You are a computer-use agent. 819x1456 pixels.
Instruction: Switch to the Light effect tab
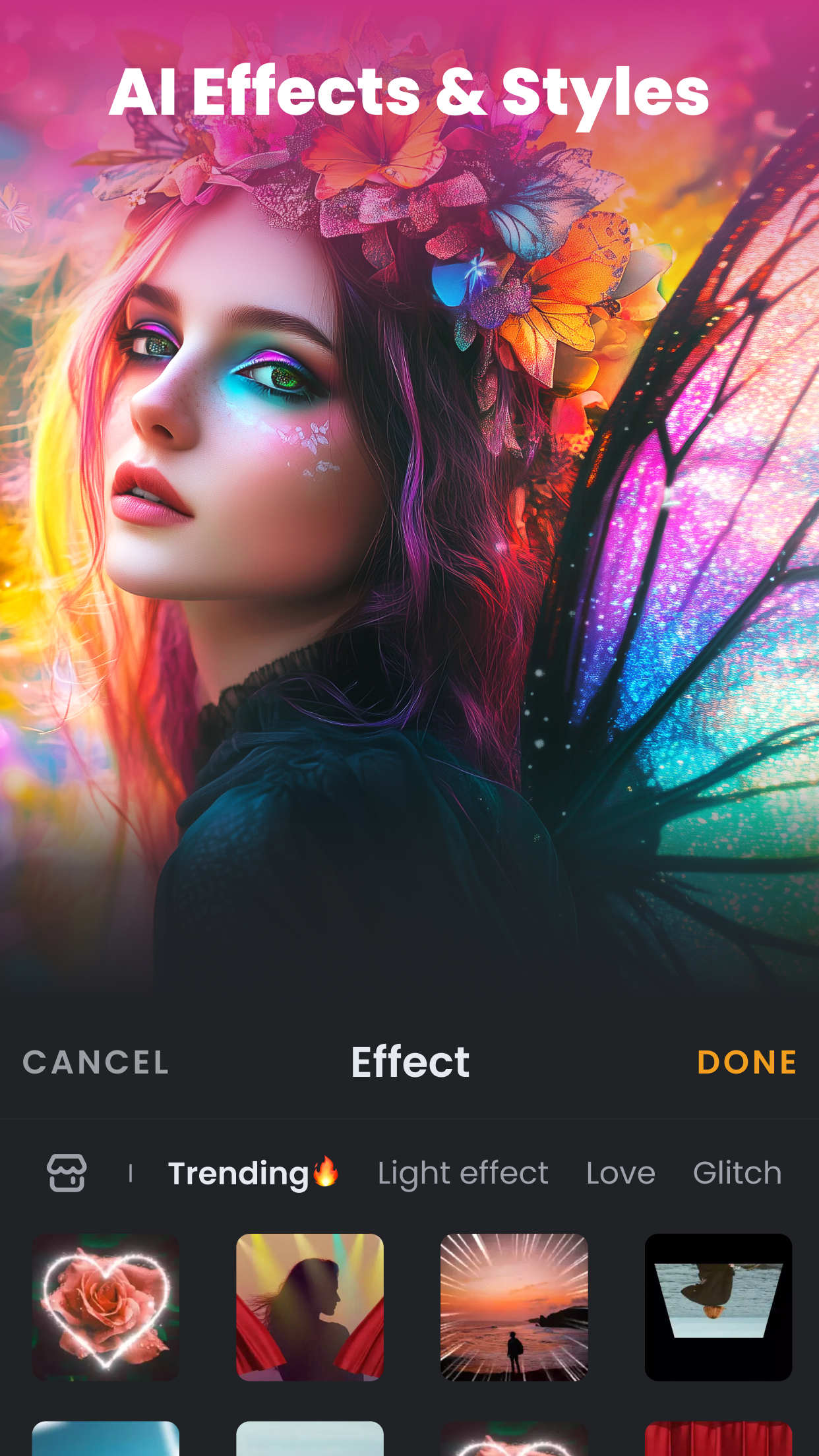click(x=462, y=1173)
